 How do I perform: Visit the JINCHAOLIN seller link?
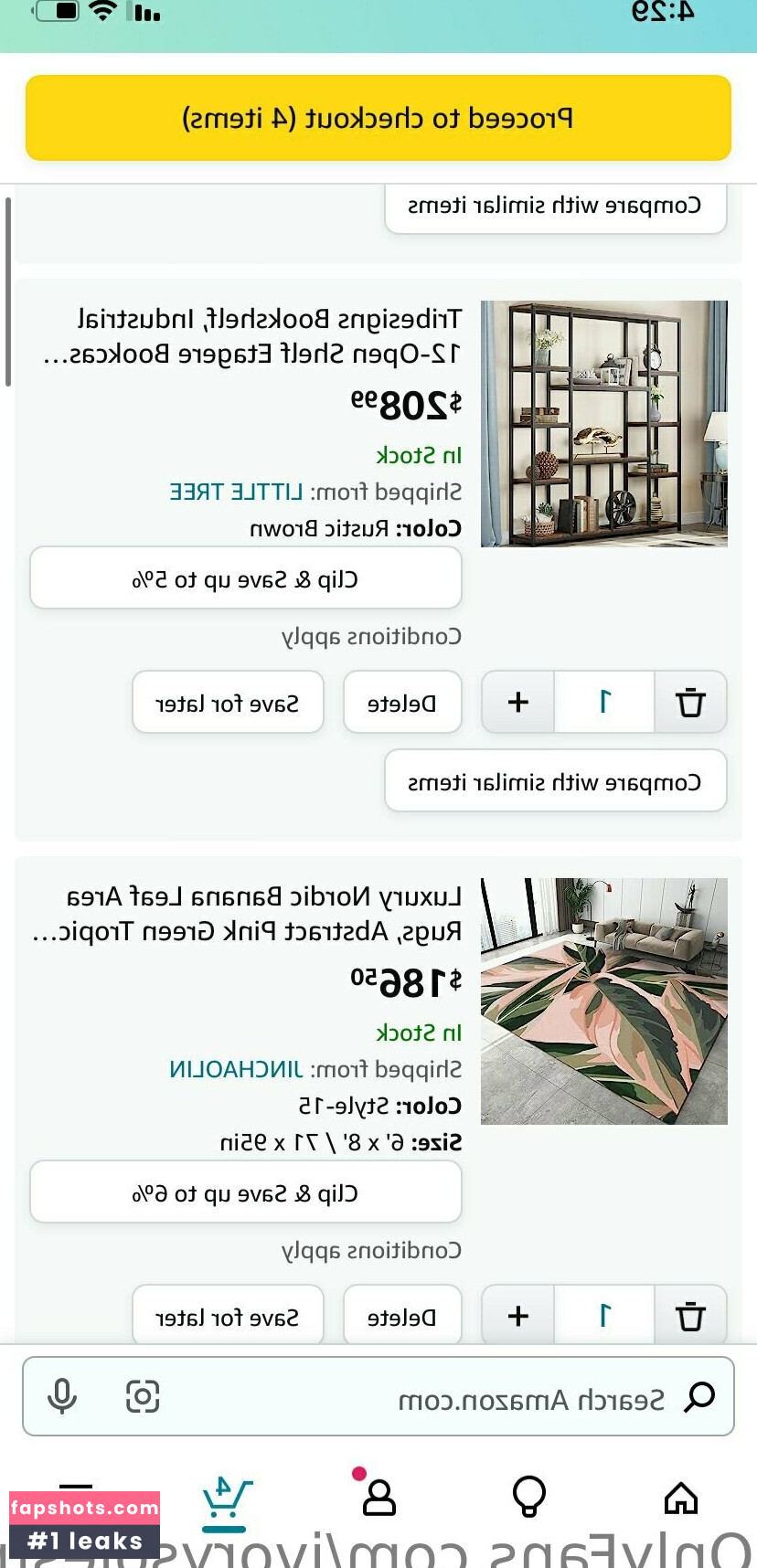[x=236, y=1069]
